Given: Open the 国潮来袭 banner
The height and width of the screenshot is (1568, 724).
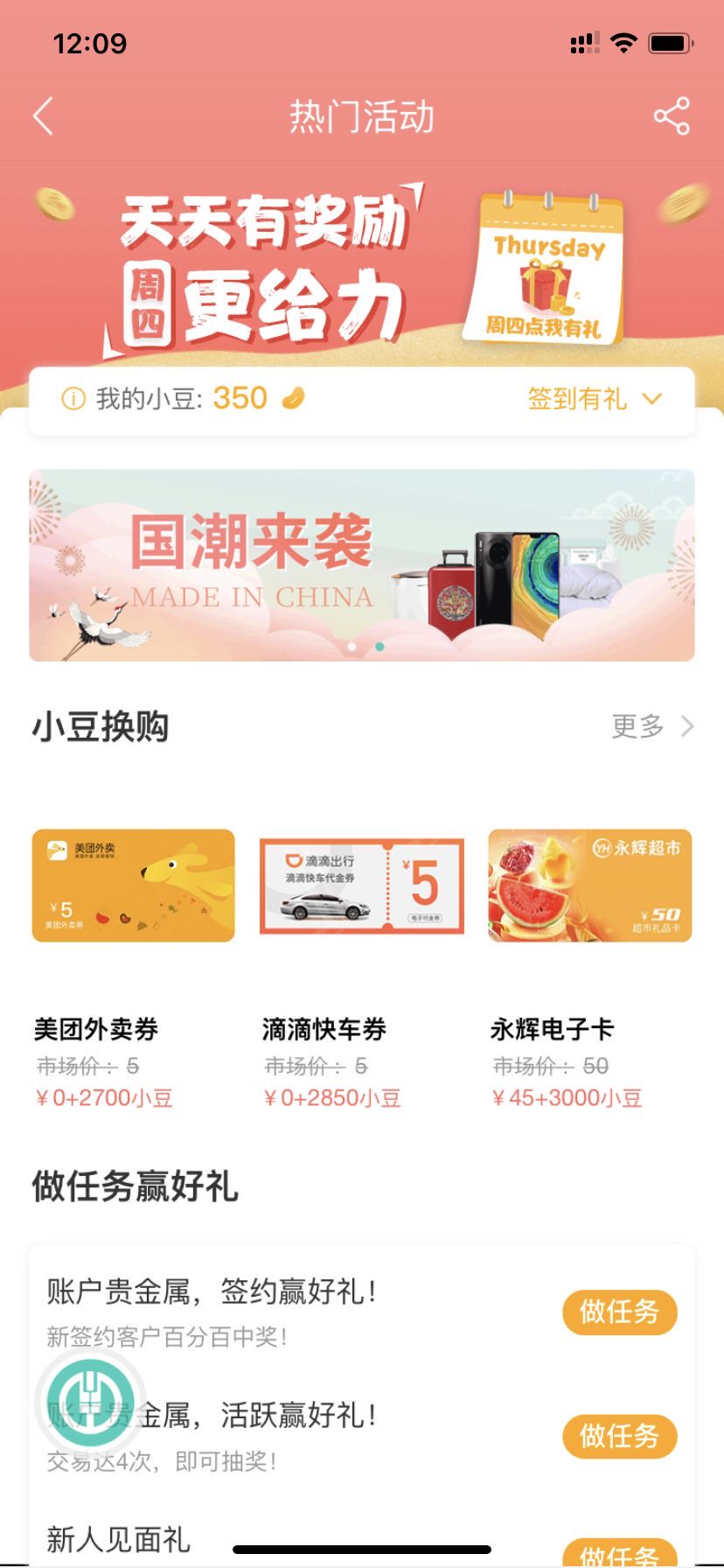Looking at the screenshot, I should [362, 565].
